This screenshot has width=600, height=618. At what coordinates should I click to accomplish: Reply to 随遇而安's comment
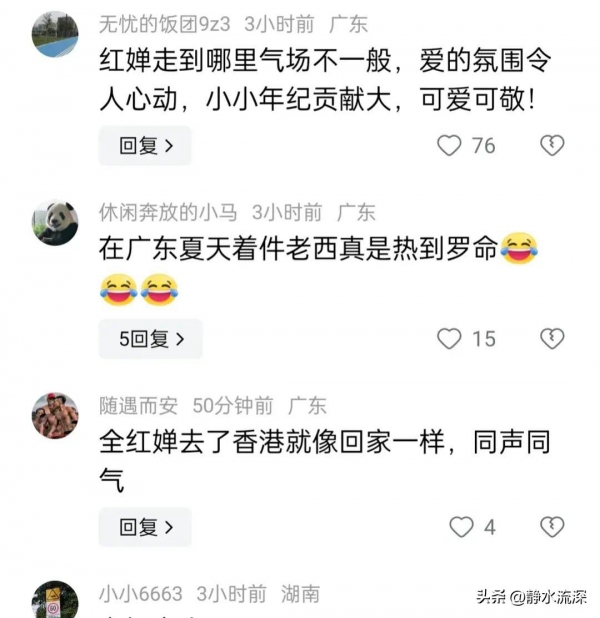tap(145, 527)
